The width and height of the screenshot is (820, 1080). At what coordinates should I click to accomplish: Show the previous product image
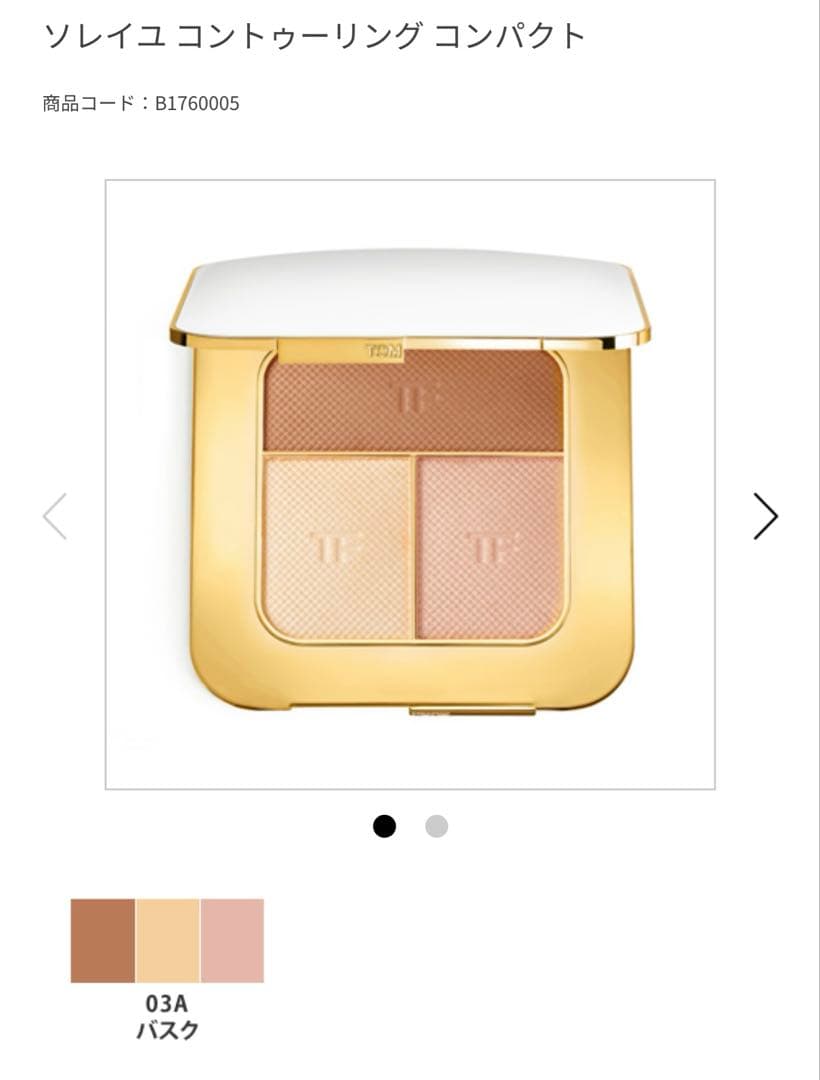pos(55,516)
